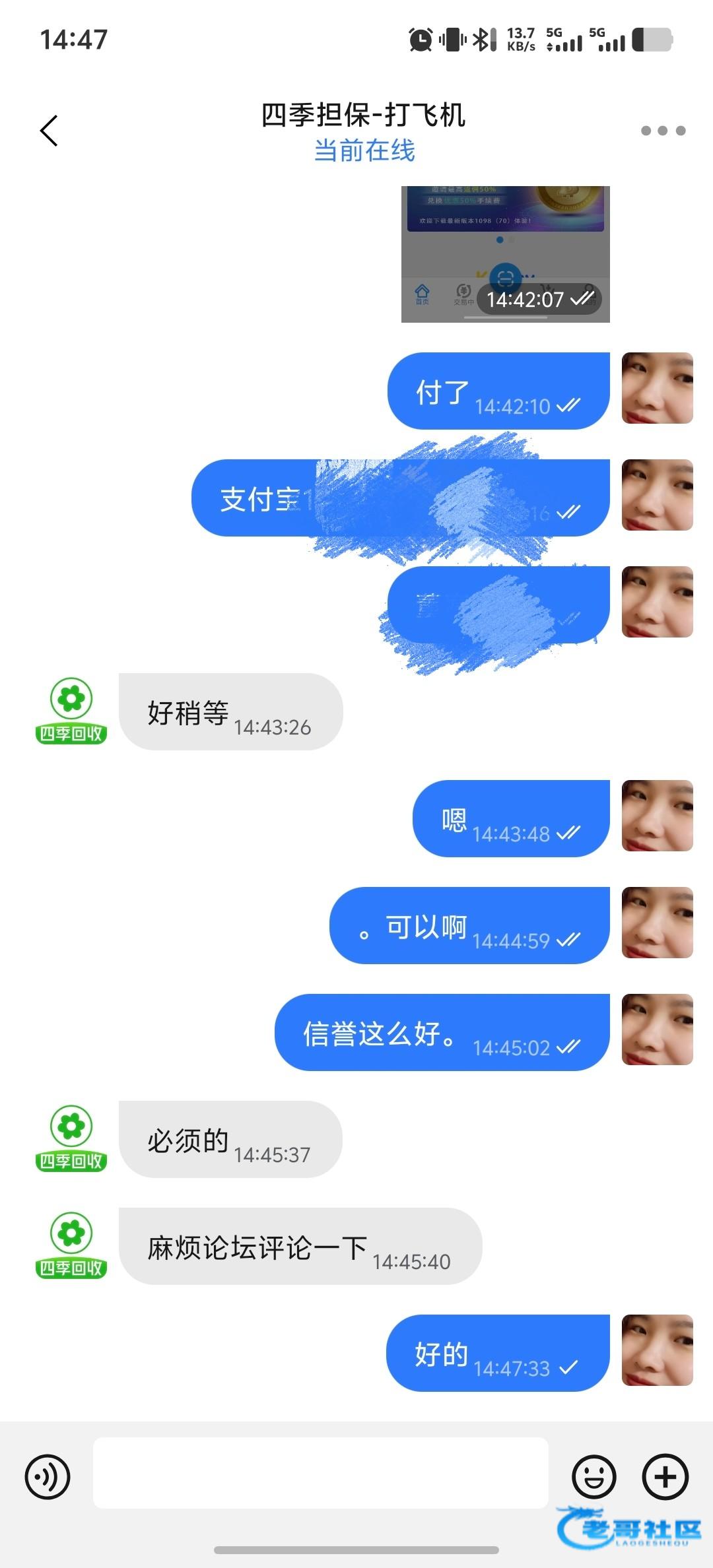
Task: Open the emoji picker
Action: click(594, 1477)
